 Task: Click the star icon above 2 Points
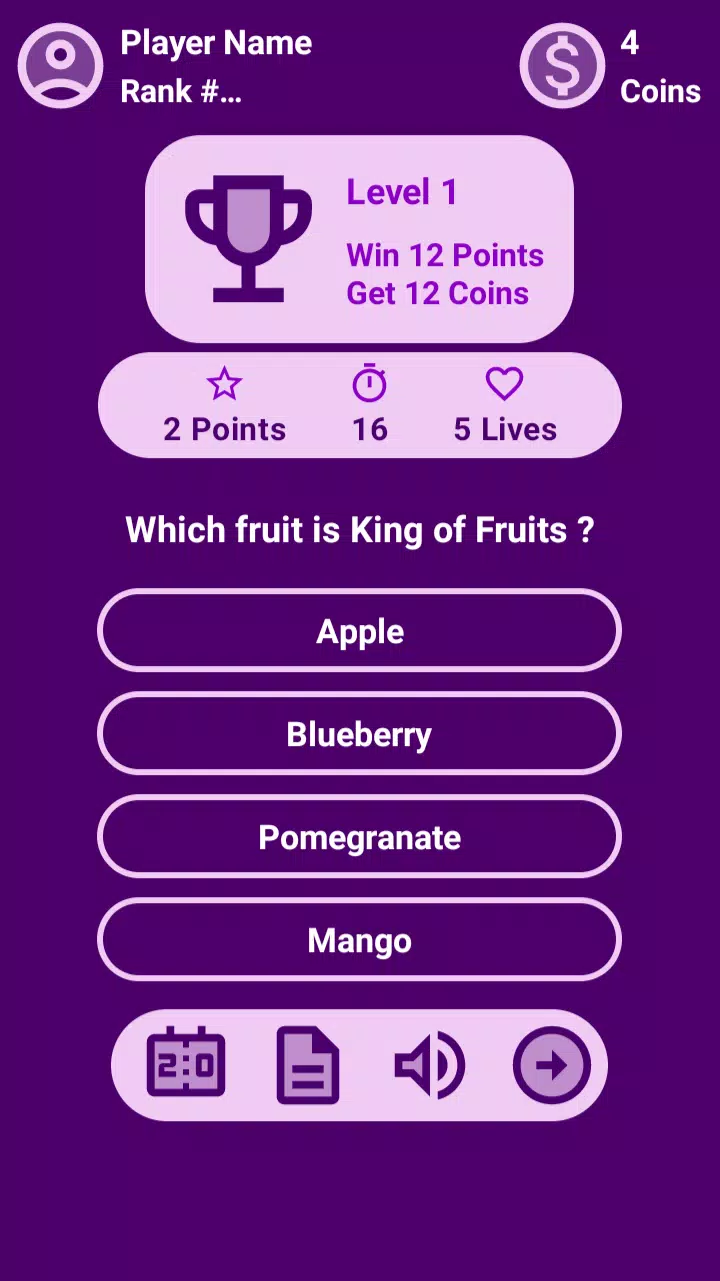pos(224,384)
